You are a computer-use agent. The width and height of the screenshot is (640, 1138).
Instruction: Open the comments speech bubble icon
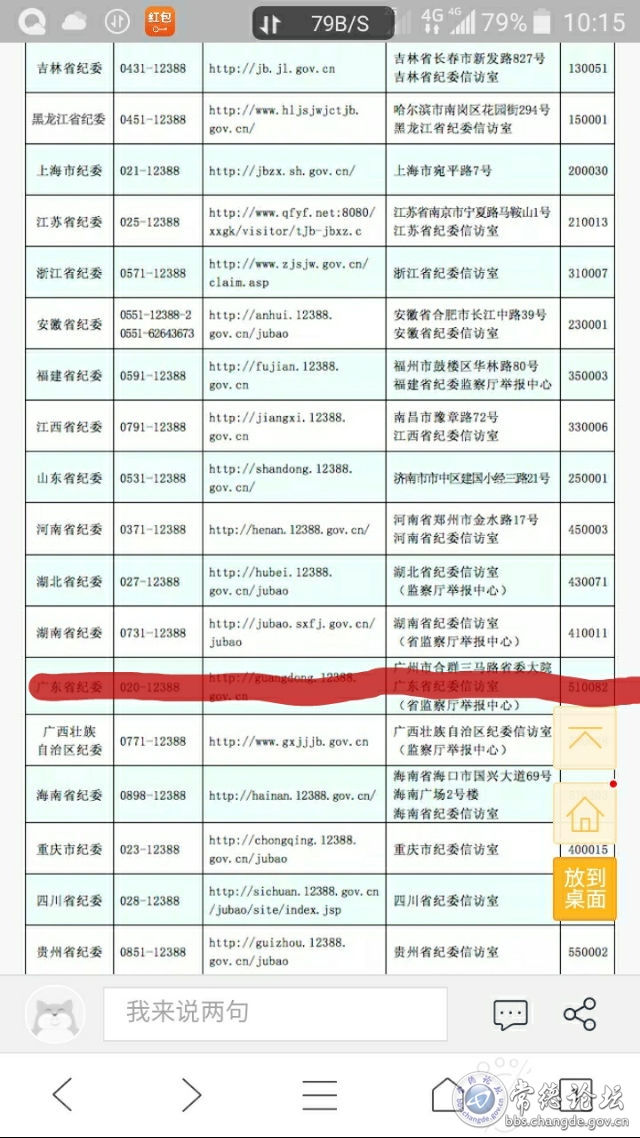510,1014
